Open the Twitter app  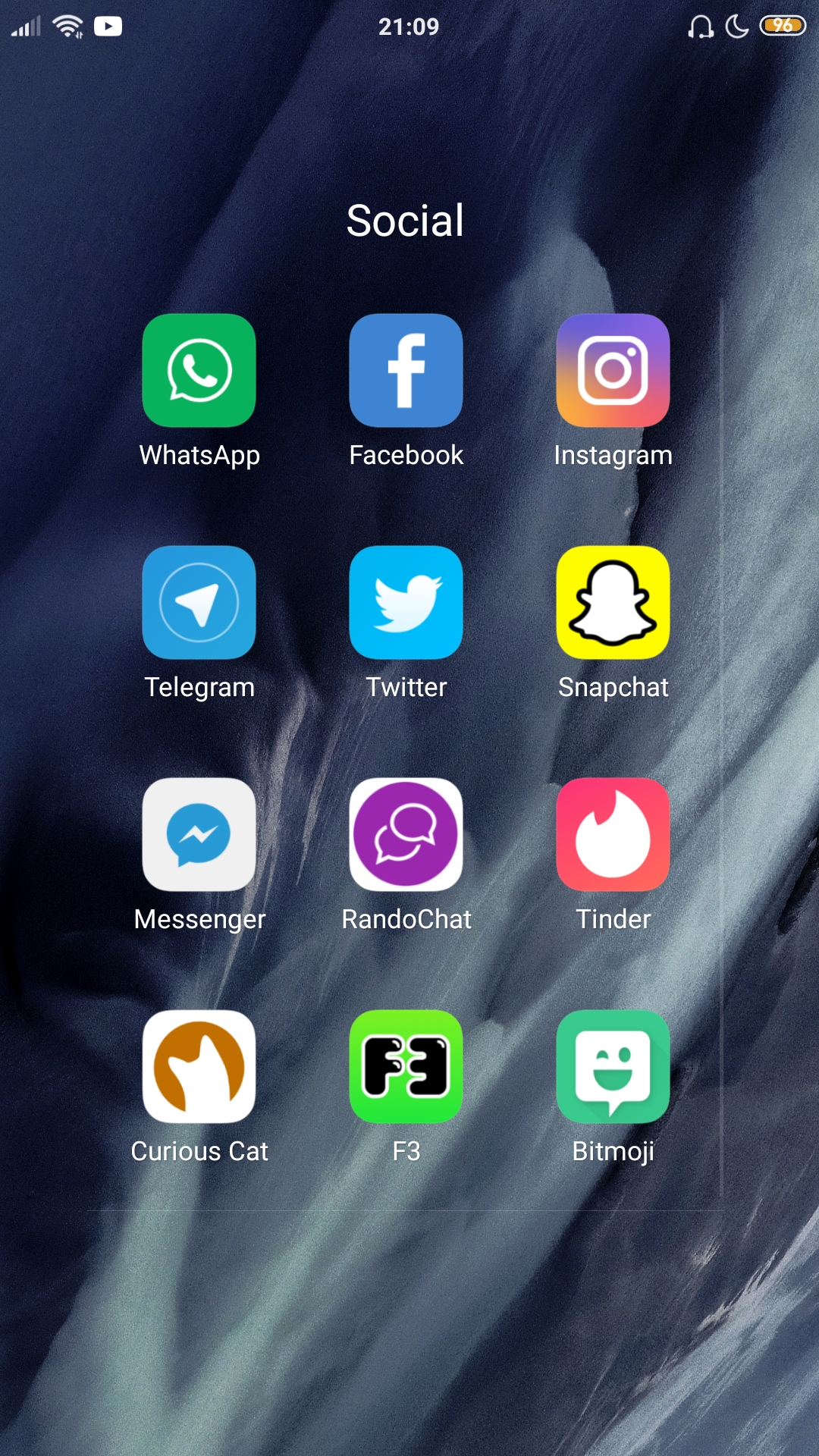(406, 603)
